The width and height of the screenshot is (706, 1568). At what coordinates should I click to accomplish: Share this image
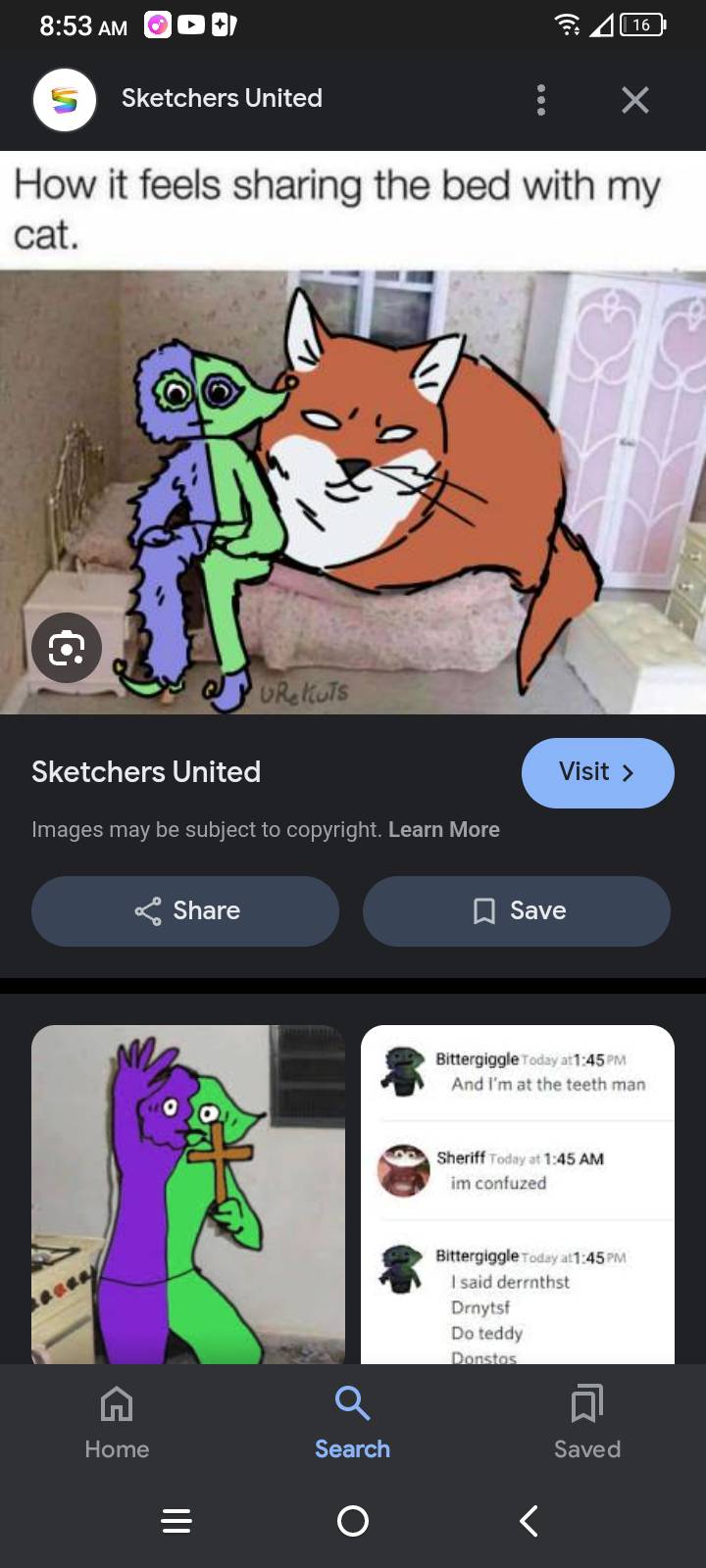tap(185, 910)
